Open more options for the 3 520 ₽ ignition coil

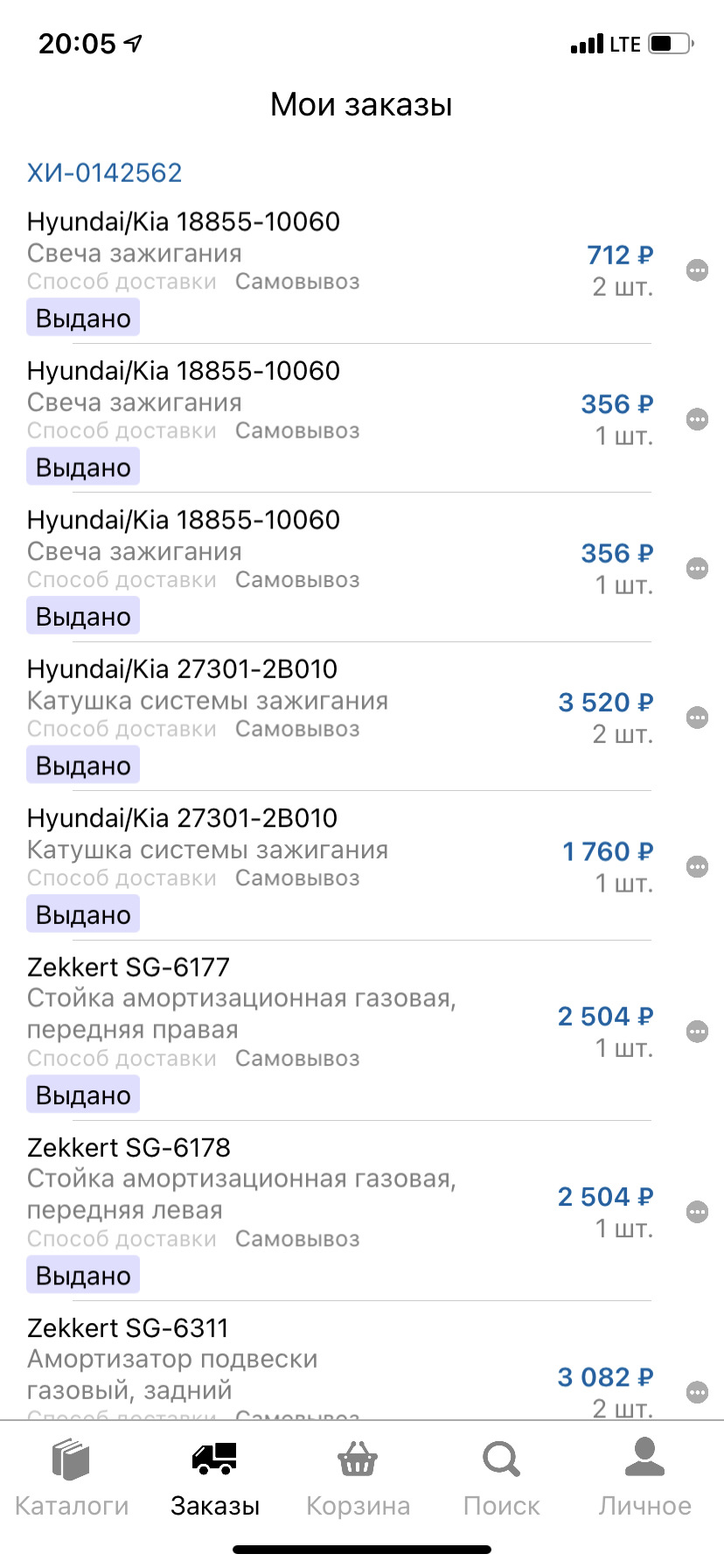click(x=697, y=717)
